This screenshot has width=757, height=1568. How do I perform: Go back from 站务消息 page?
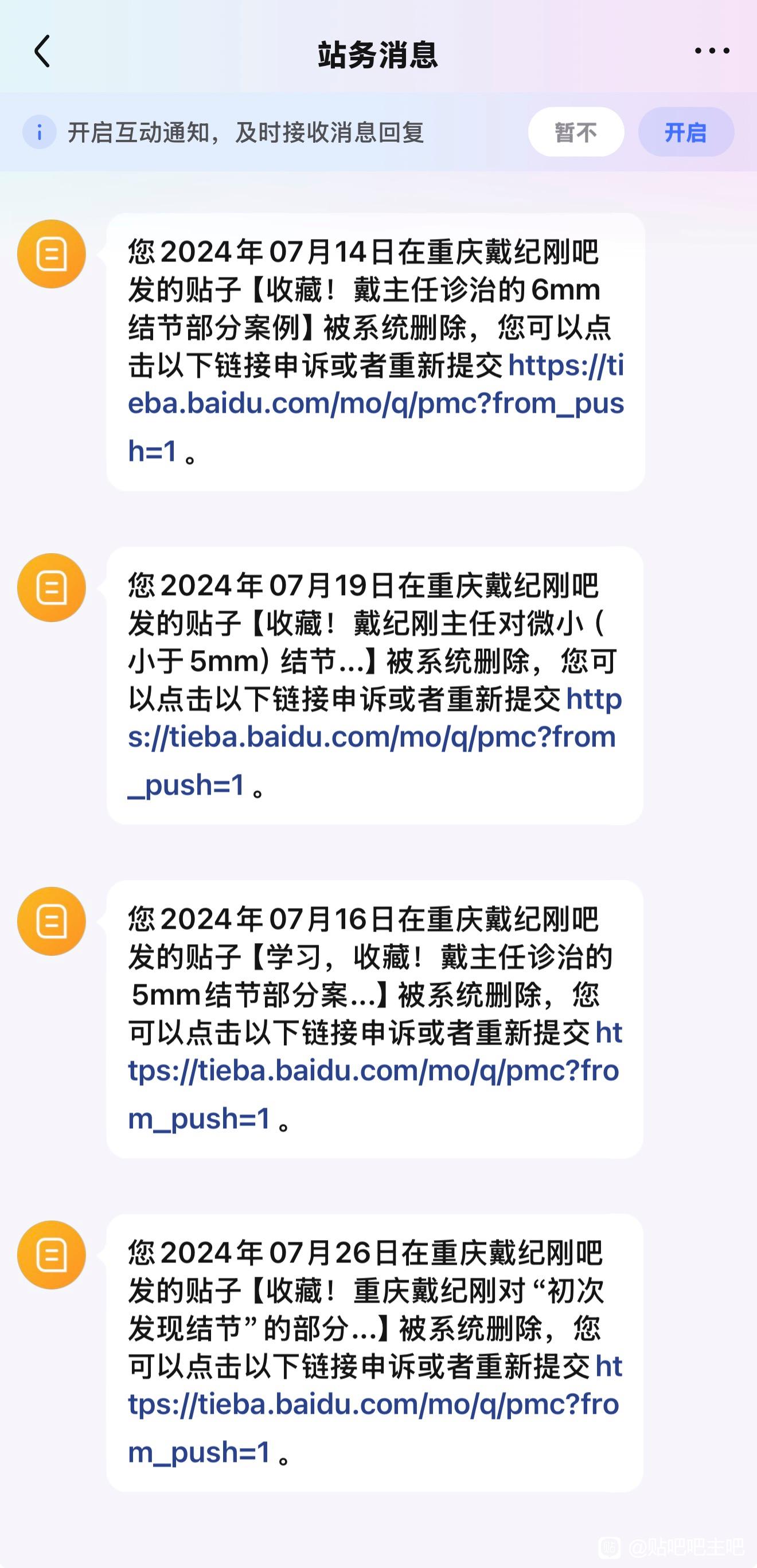point(42,52)
